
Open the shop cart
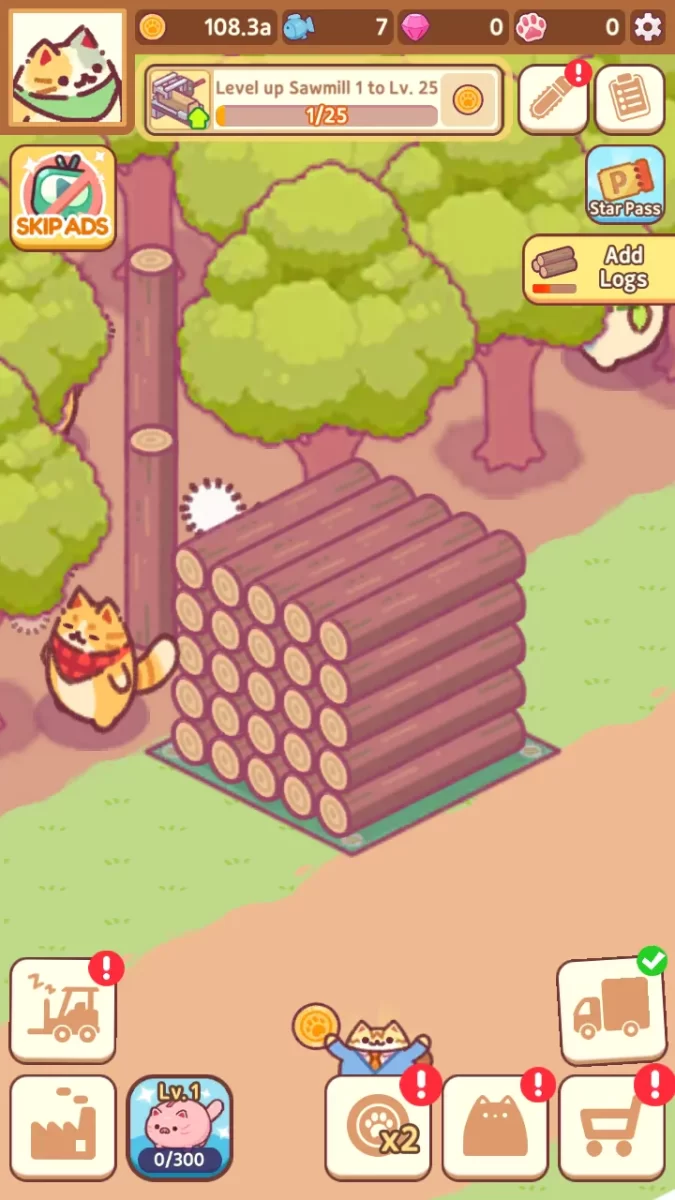[x=612, y=1128]
